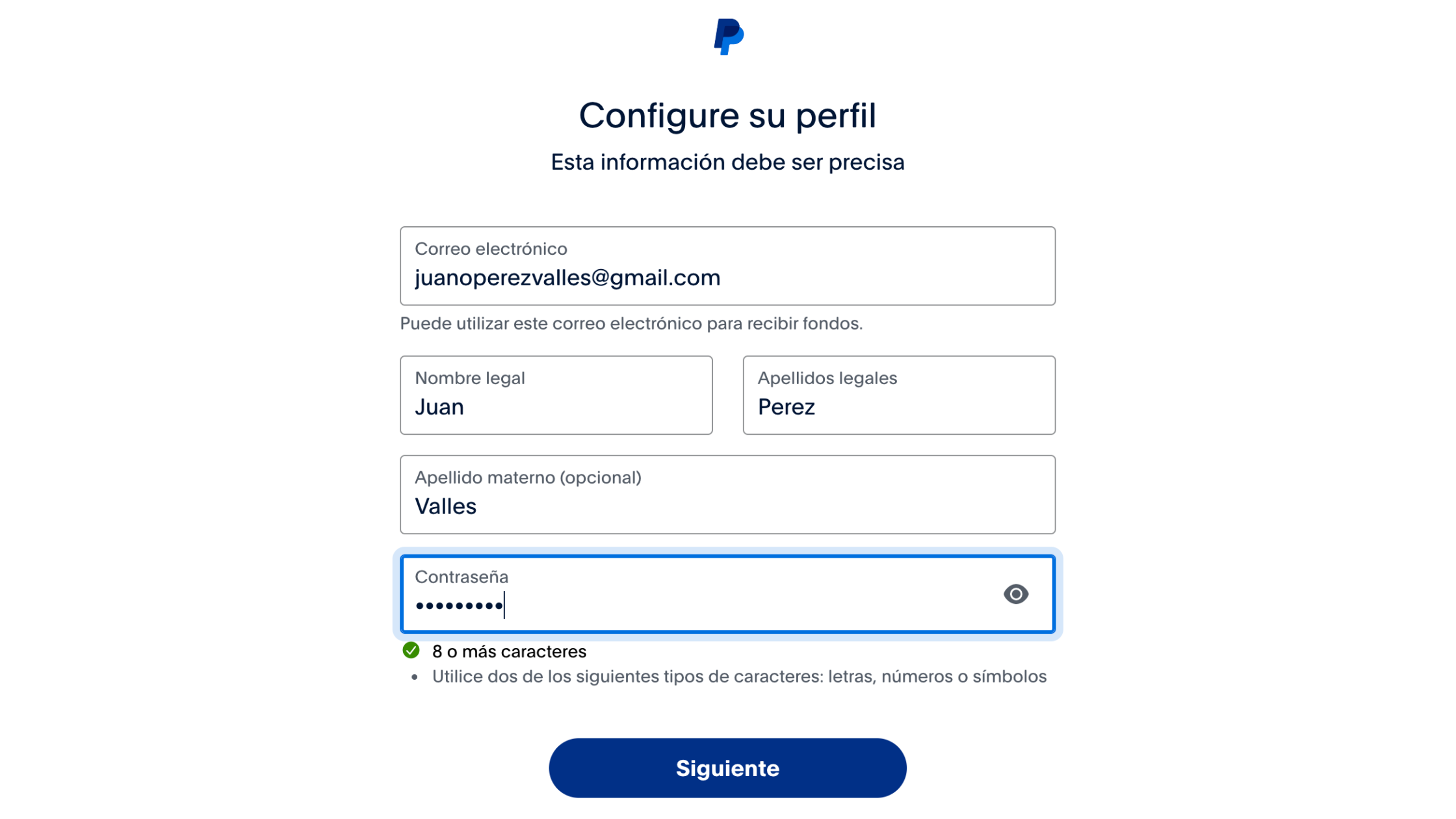Continue with the Siguiente button

coord(727,768)
